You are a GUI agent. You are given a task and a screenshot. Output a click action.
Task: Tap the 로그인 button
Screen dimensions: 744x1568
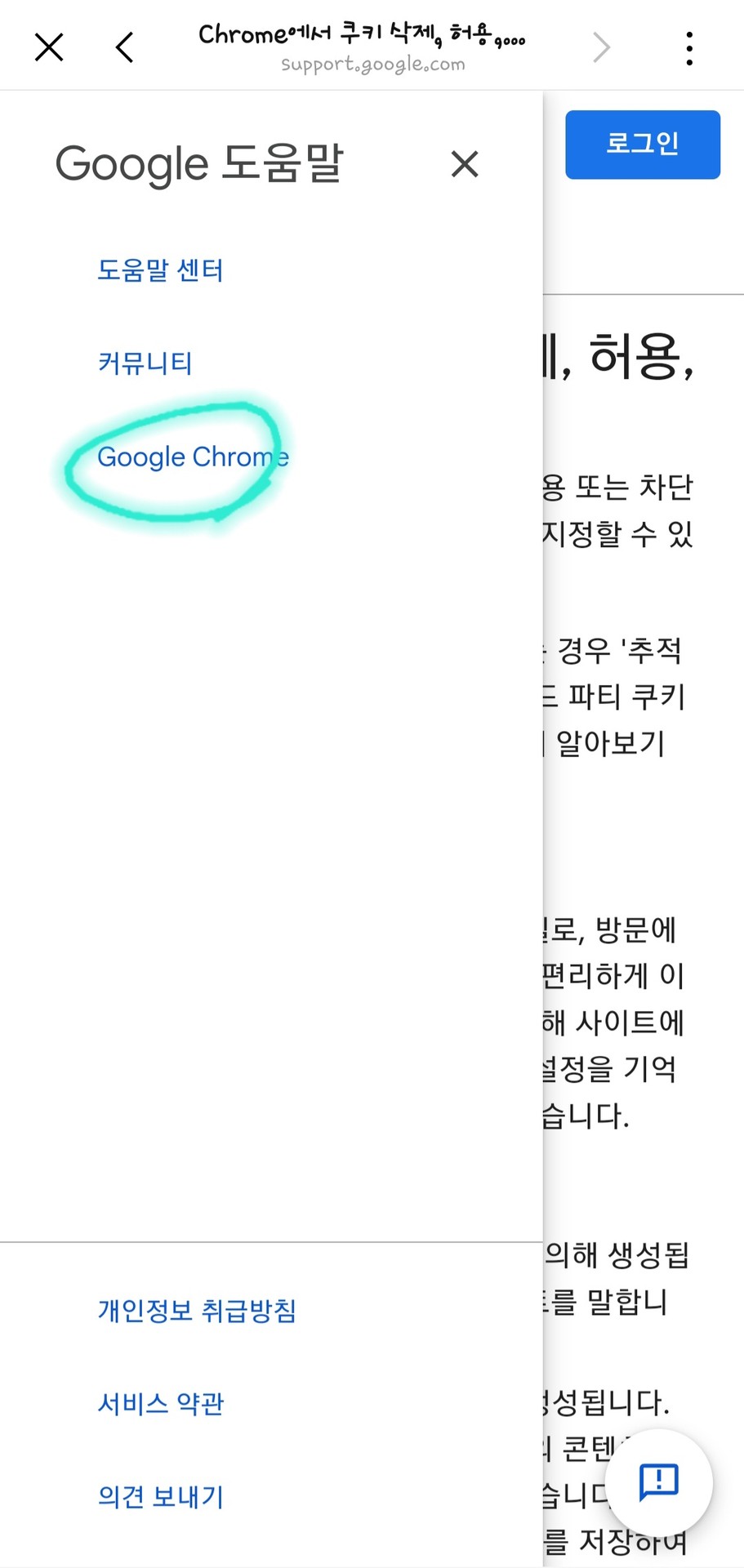pos(643,145)
